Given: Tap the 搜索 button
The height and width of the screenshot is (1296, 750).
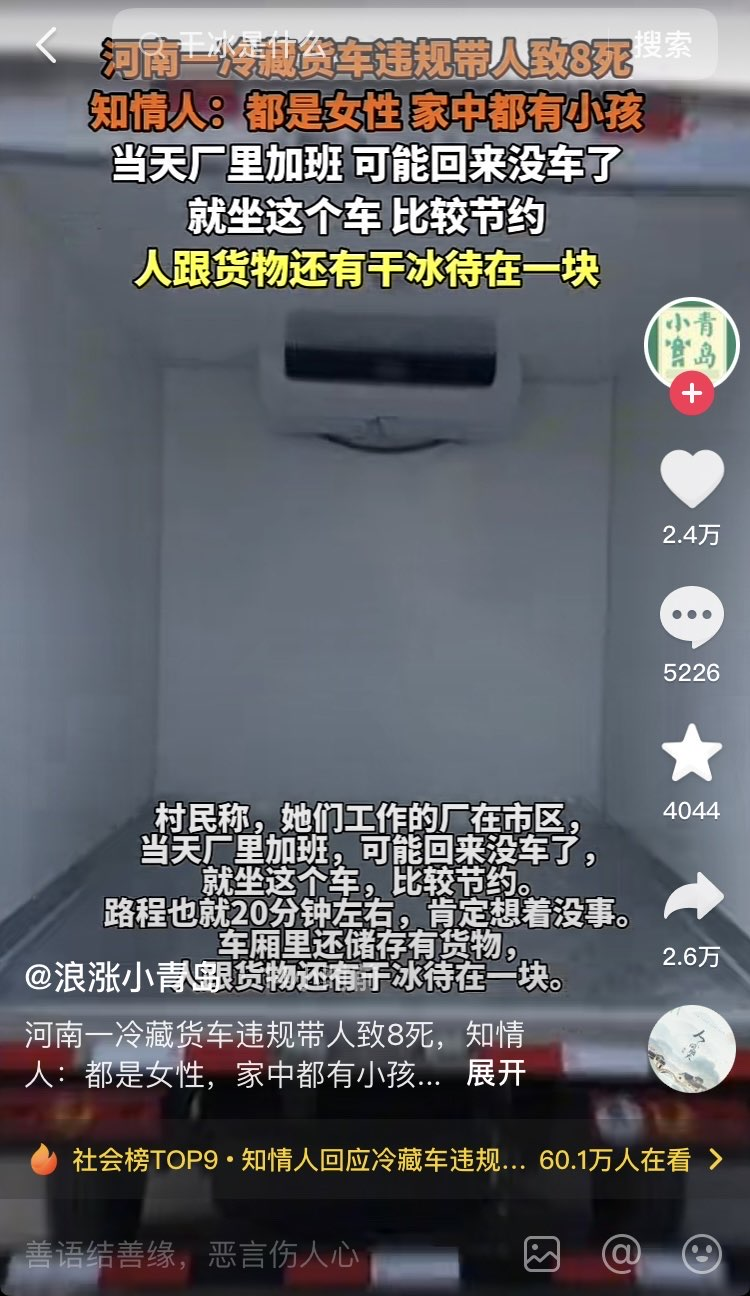Looking at the screenshot, I should point(663,44).
